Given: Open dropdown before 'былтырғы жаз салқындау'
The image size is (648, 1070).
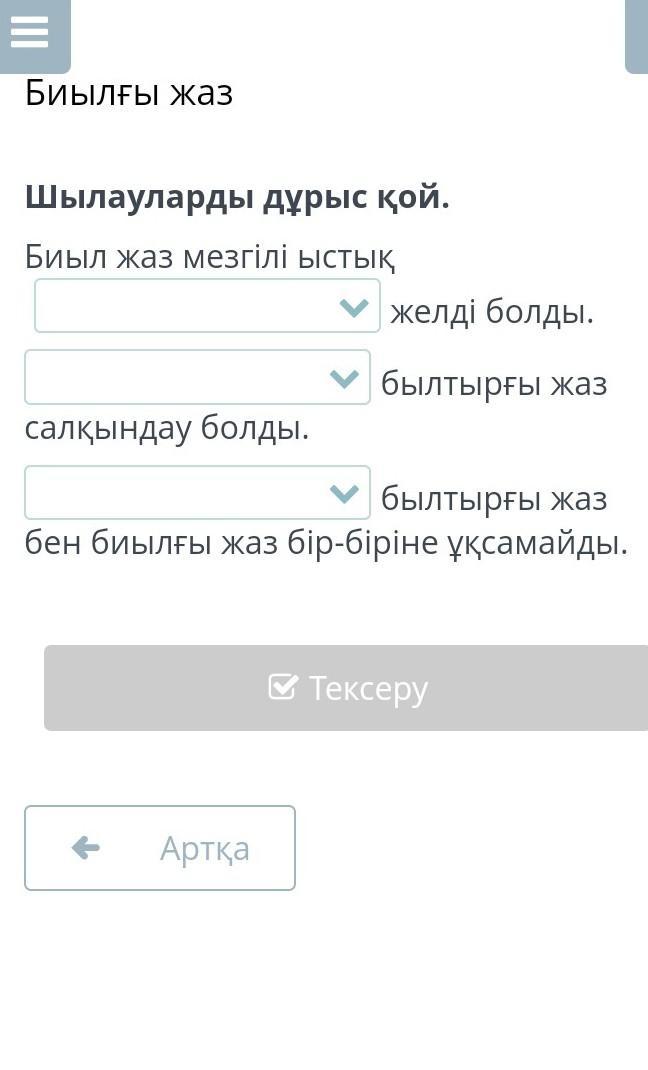Looking at the screenshot, I should pyautogui.click(x=197, y=377).
